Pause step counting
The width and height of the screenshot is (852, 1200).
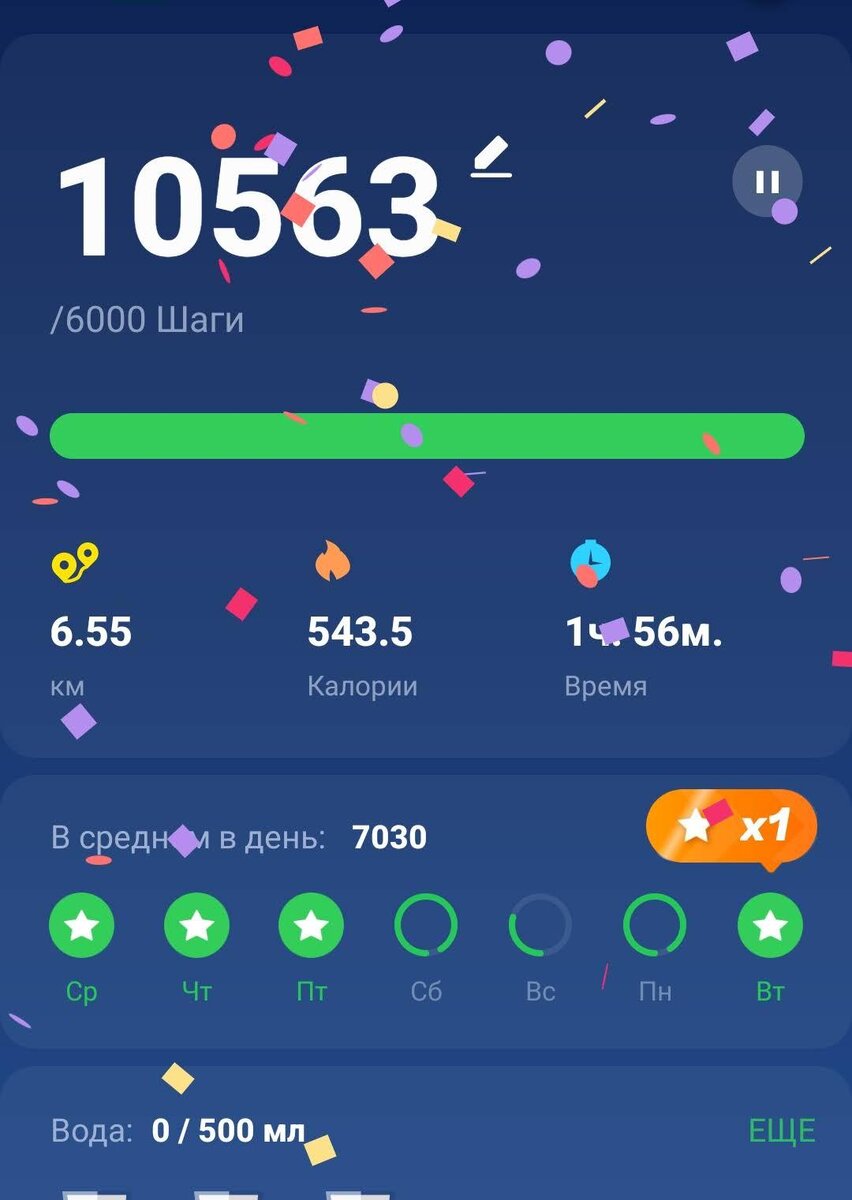coord(767,181)
